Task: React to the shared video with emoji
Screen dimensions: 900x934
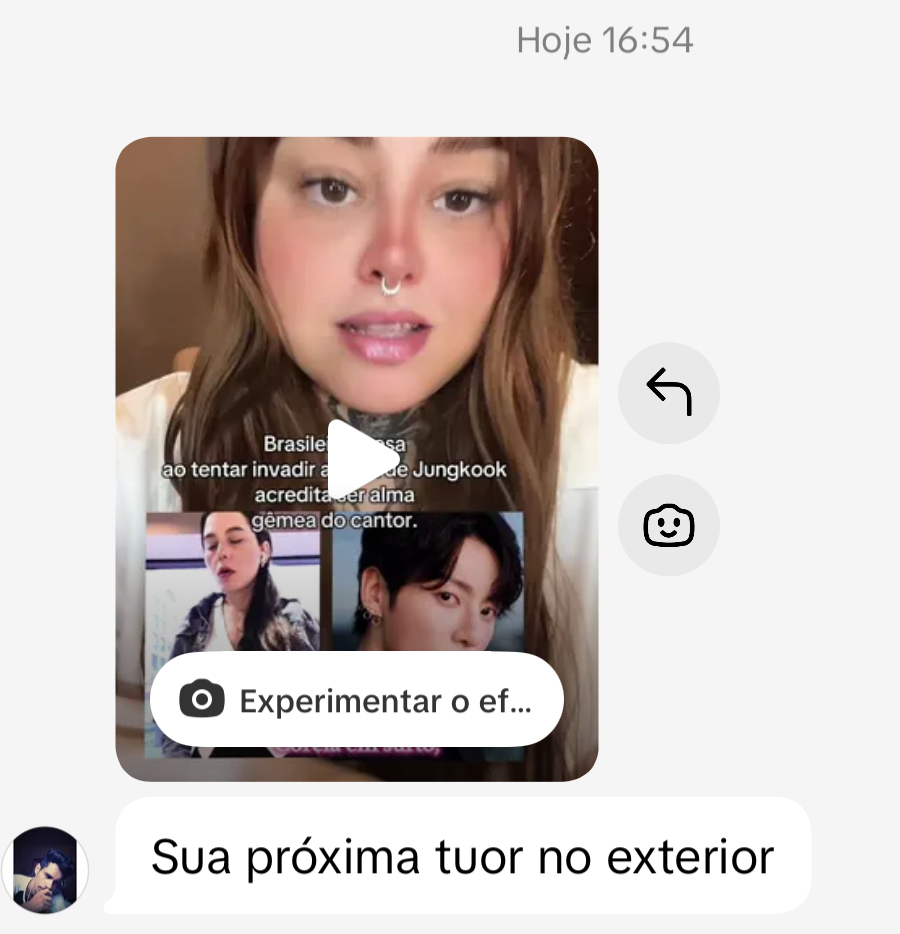Action: pyautogui.click(x=668, y=525)
